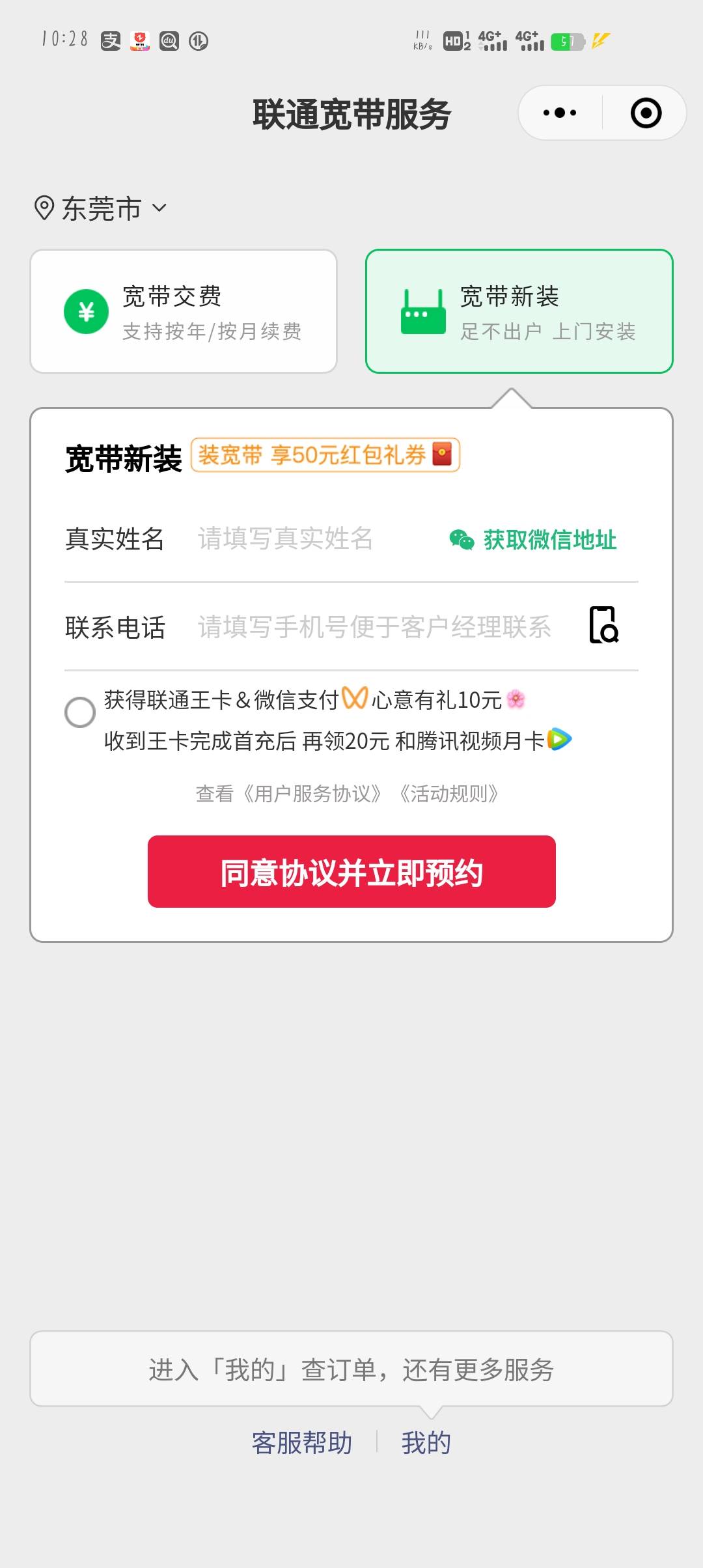
Task: Open the 宽带交费 card
Action: point(184,311)
